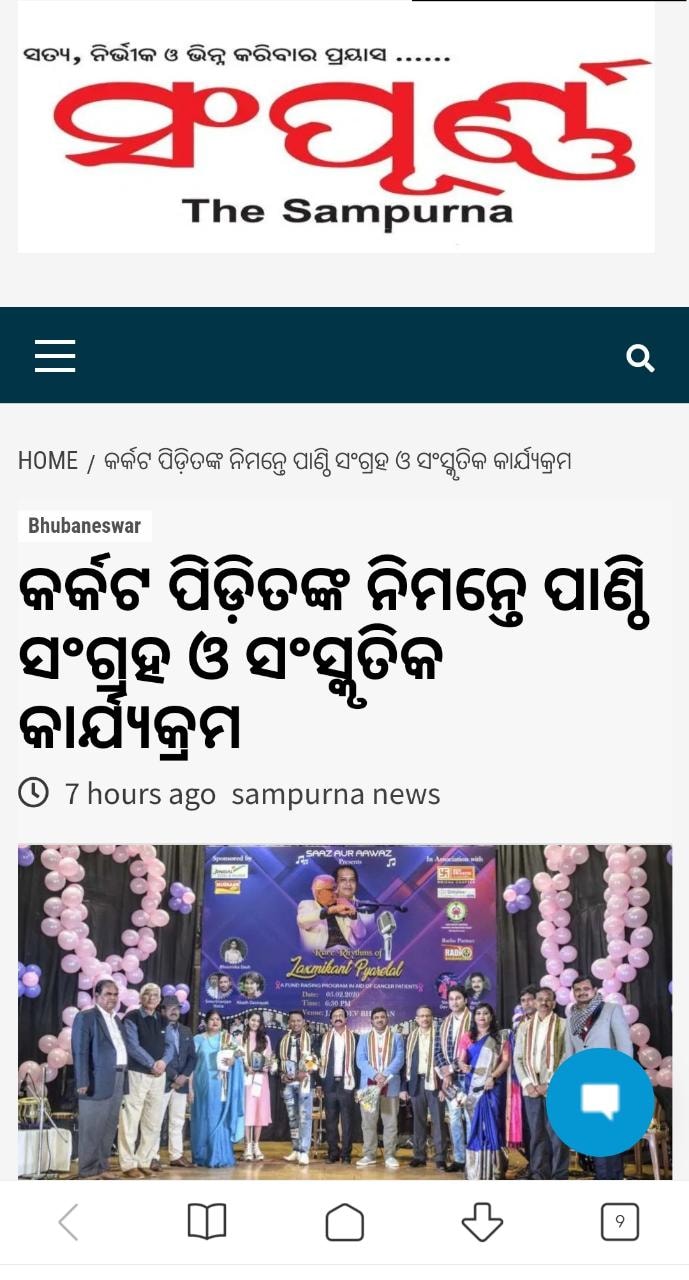Viewport: 689px width, 1280px height.
Task: Go back in the browser
Action: (68, 1222)
